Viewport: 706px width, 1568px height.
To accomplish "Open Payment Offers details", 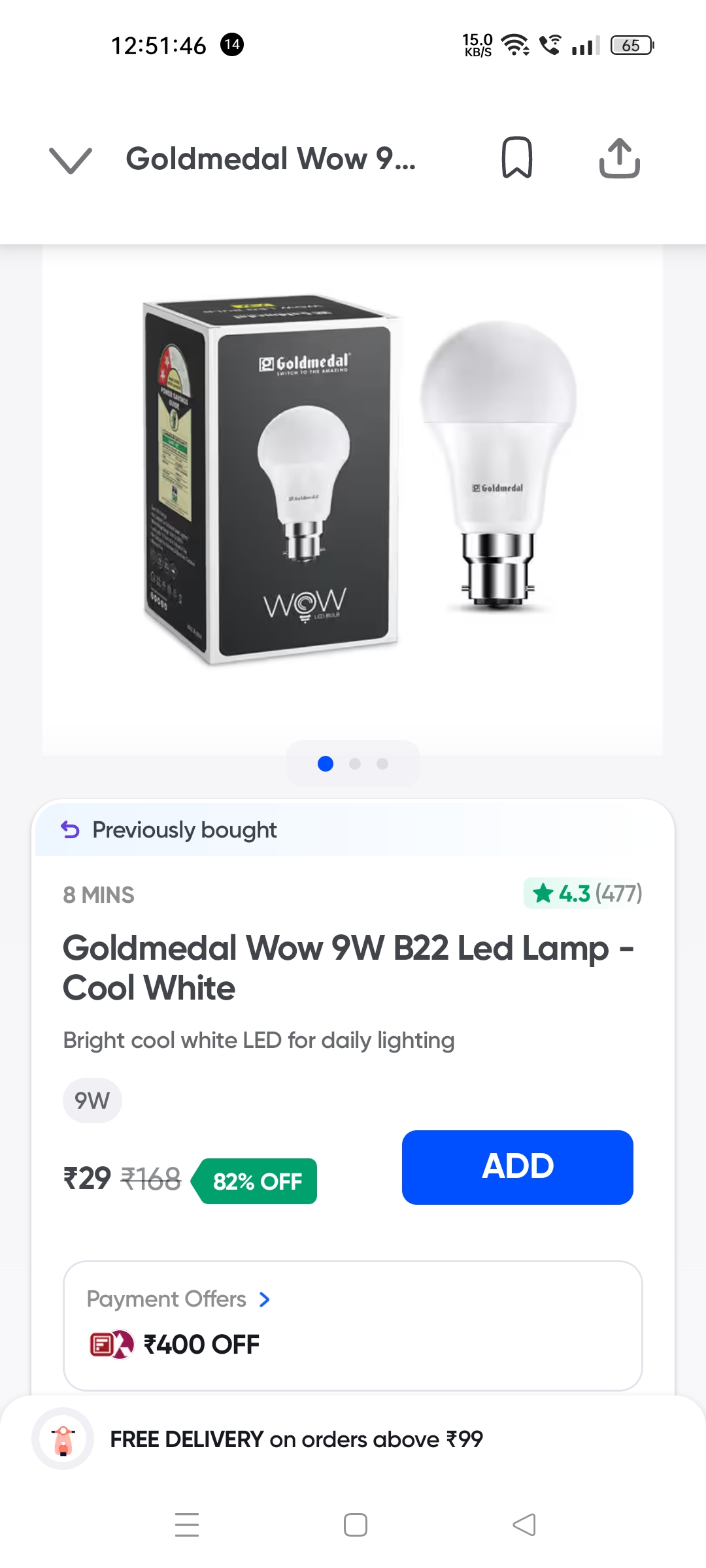I will pyautogui.click(x=179, y=1299).
